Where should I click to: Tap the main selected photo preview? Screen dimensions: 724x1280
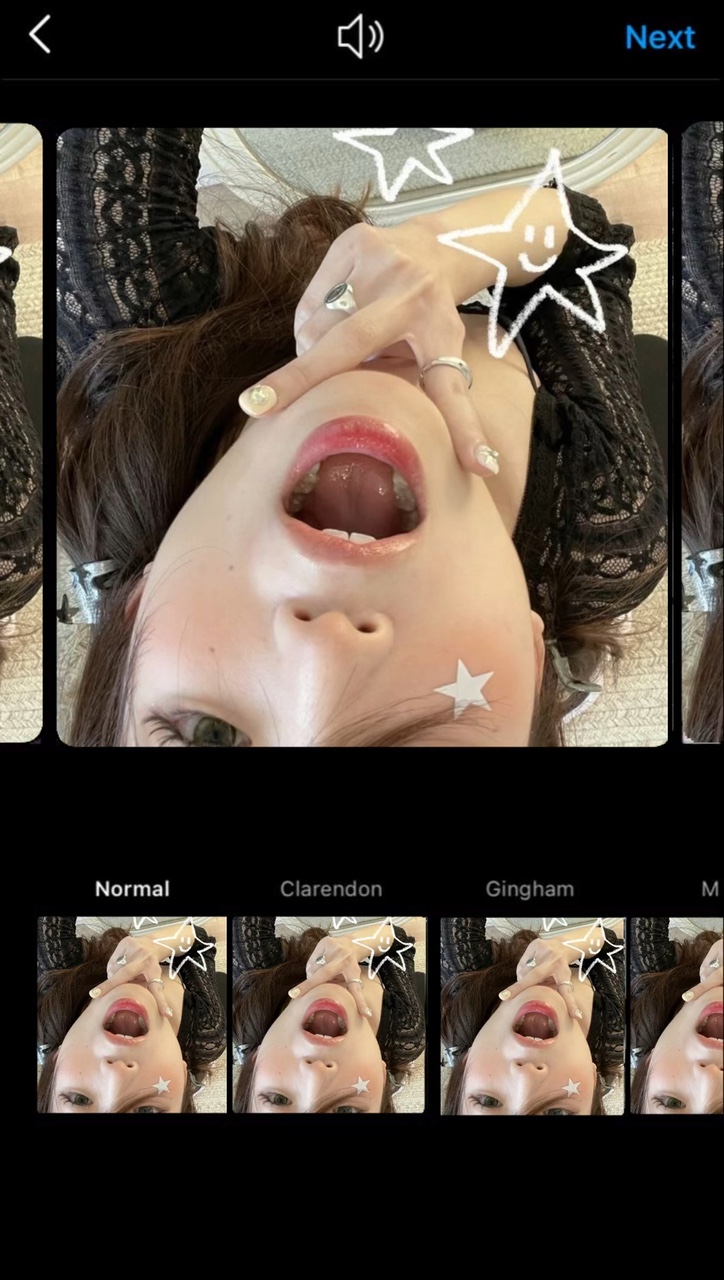point(362,436)
